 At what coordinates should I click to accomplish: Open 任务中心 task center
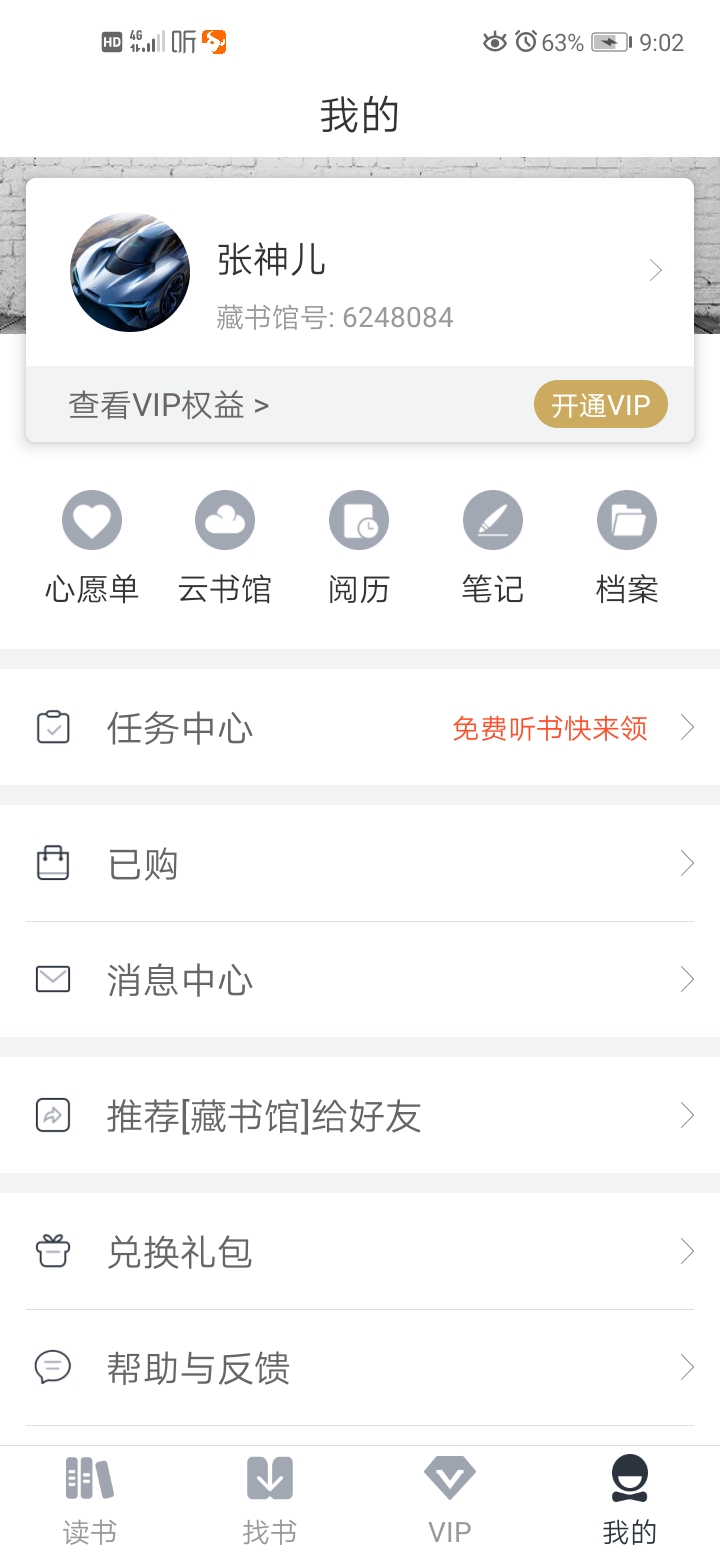pos(360,728)
